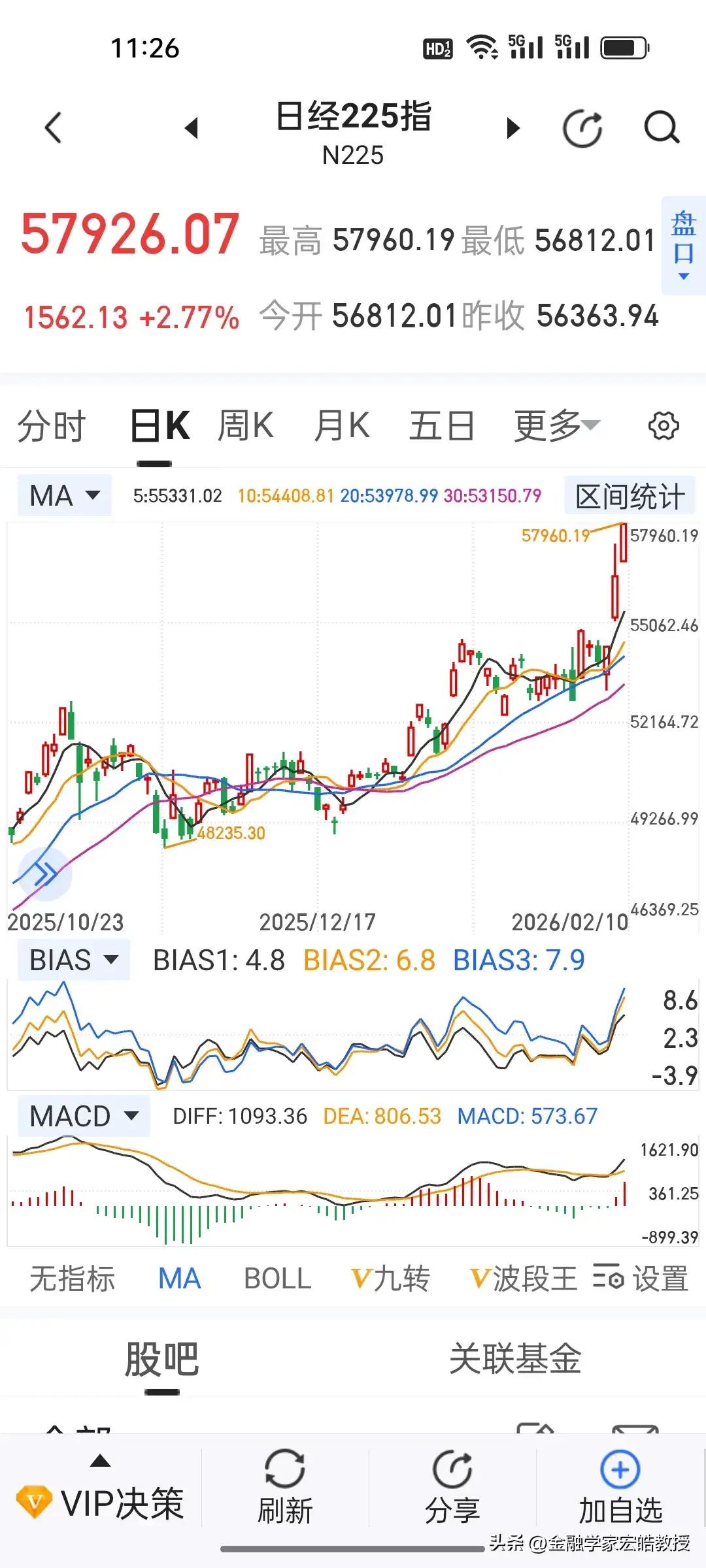Open chart settings gear icon
Viewport: 706px width, 1568px height.
tap(663, 426)
